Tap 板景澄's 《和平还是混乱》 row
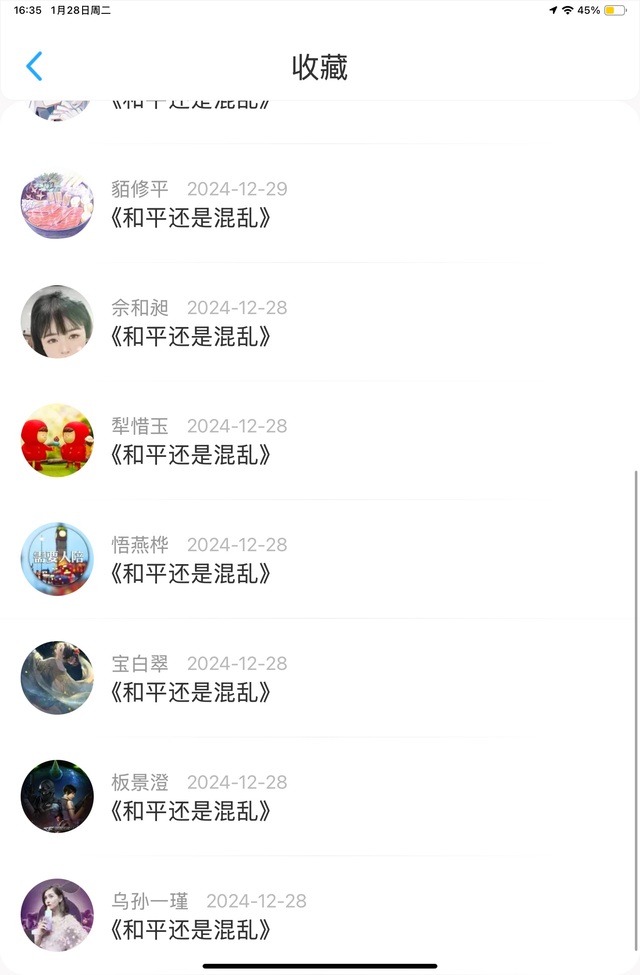The width and height of the screenshot is (640, 975). tap(191, 810)
